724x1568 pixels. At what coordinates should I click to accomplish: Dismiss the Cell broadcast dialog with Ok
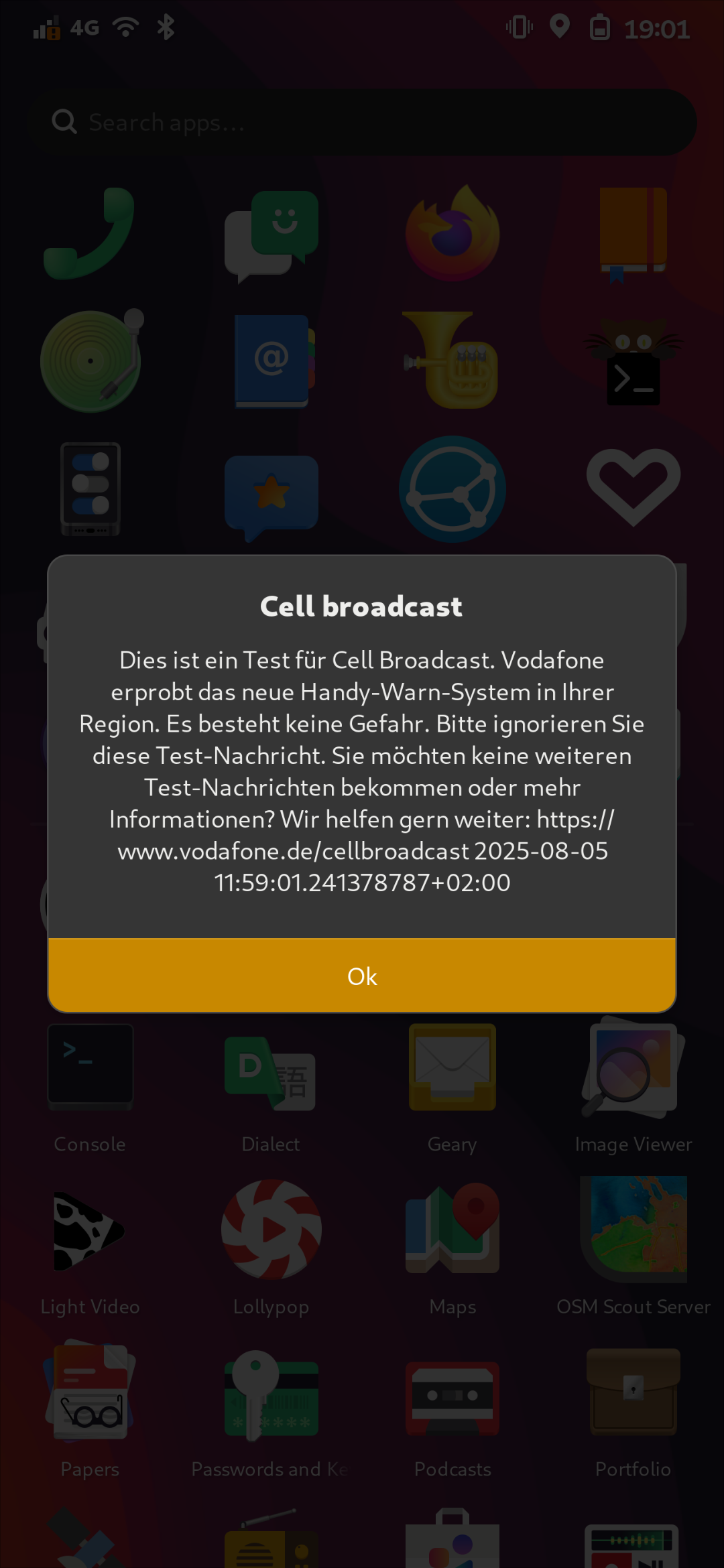[x=362, y=976]
